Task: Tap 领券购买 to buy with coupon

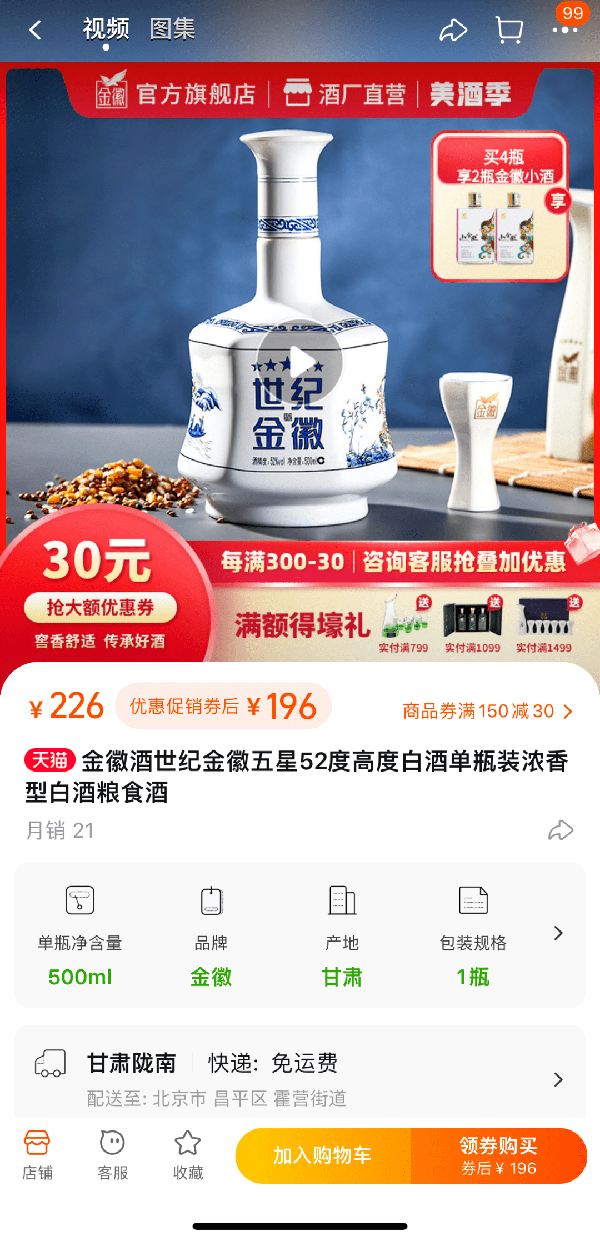Action: pyautogui.click(x=498, y=1155)
